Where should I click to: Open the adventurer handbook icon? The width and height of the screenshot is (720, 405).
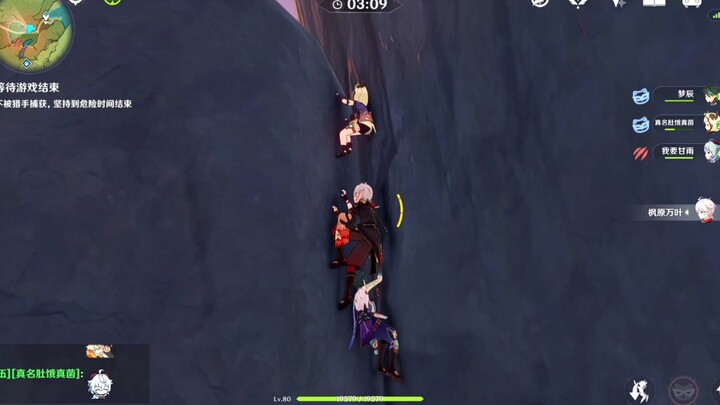tap(654, 3)
